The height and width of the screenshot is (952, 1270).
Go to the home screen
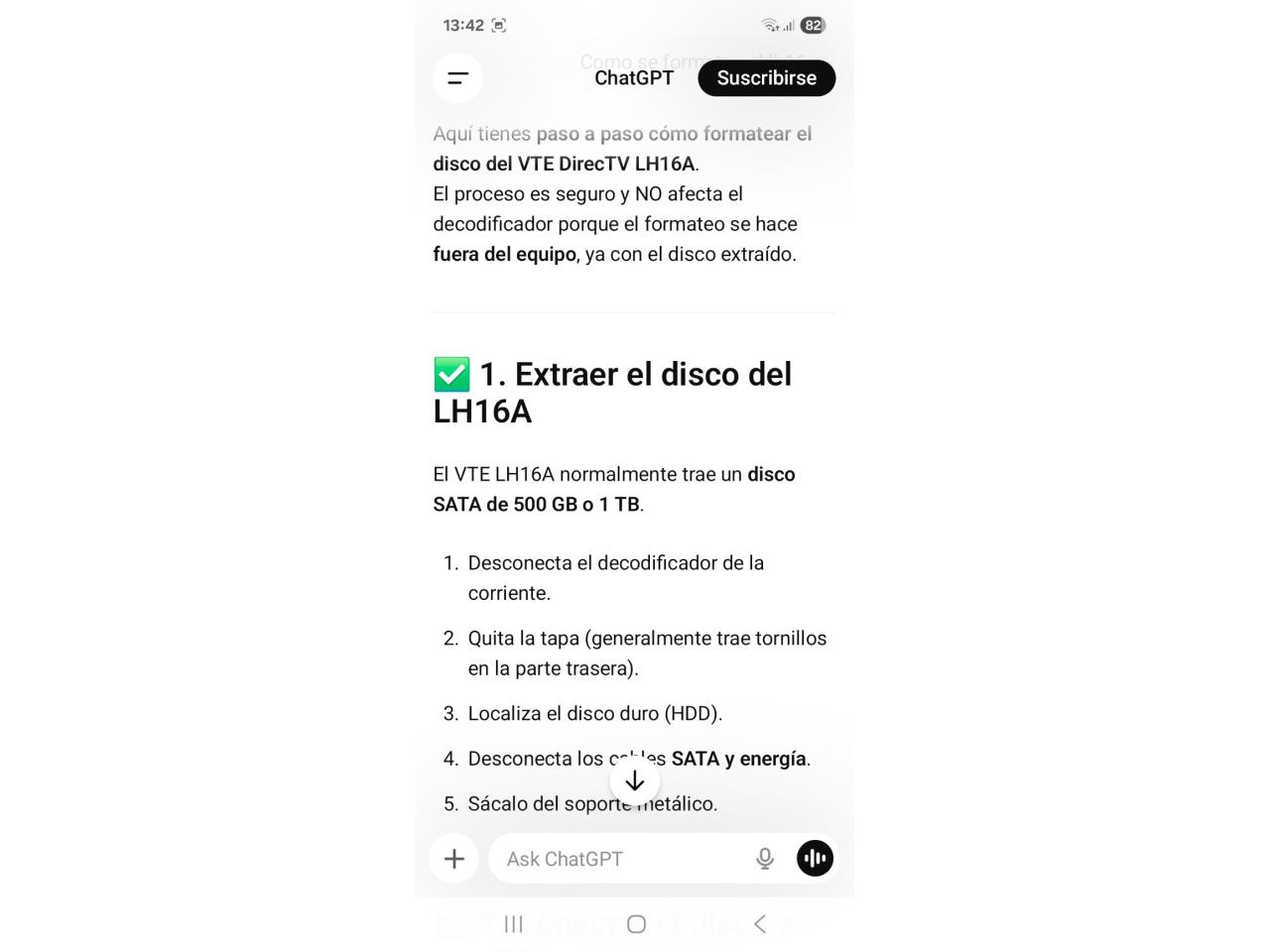tap(636, 924)
